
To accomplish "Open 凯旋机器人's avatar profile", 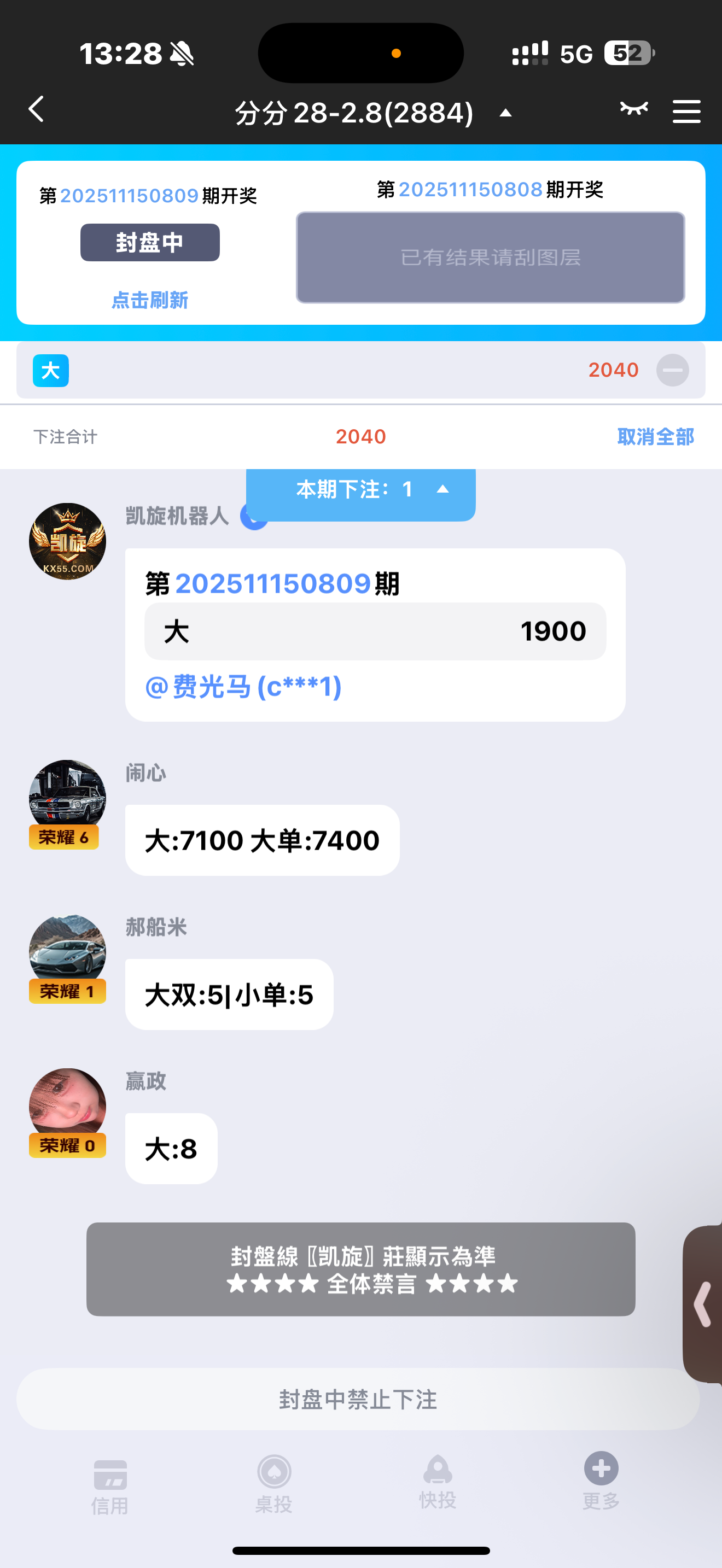I will 68,541.
